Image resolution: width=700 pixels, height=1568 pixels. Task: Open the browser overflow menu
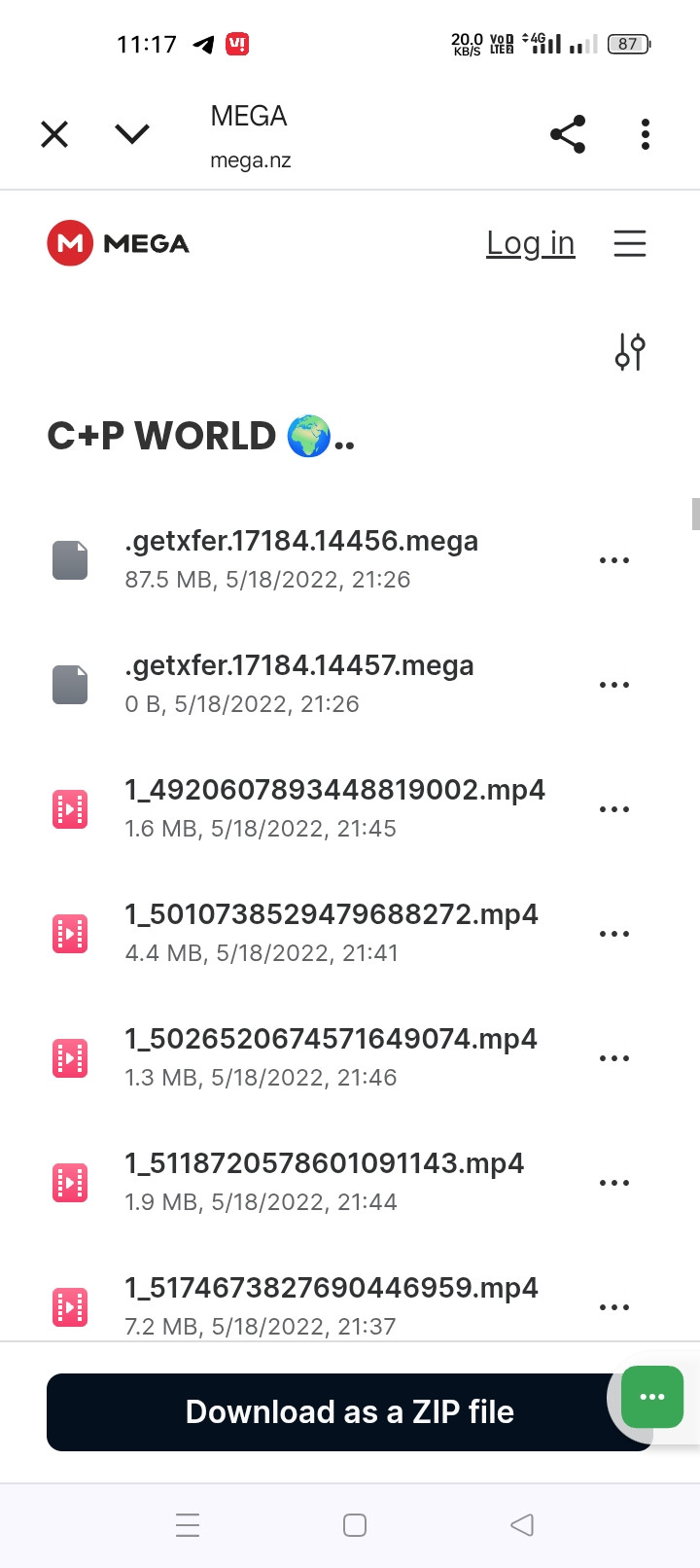[645, 134]
